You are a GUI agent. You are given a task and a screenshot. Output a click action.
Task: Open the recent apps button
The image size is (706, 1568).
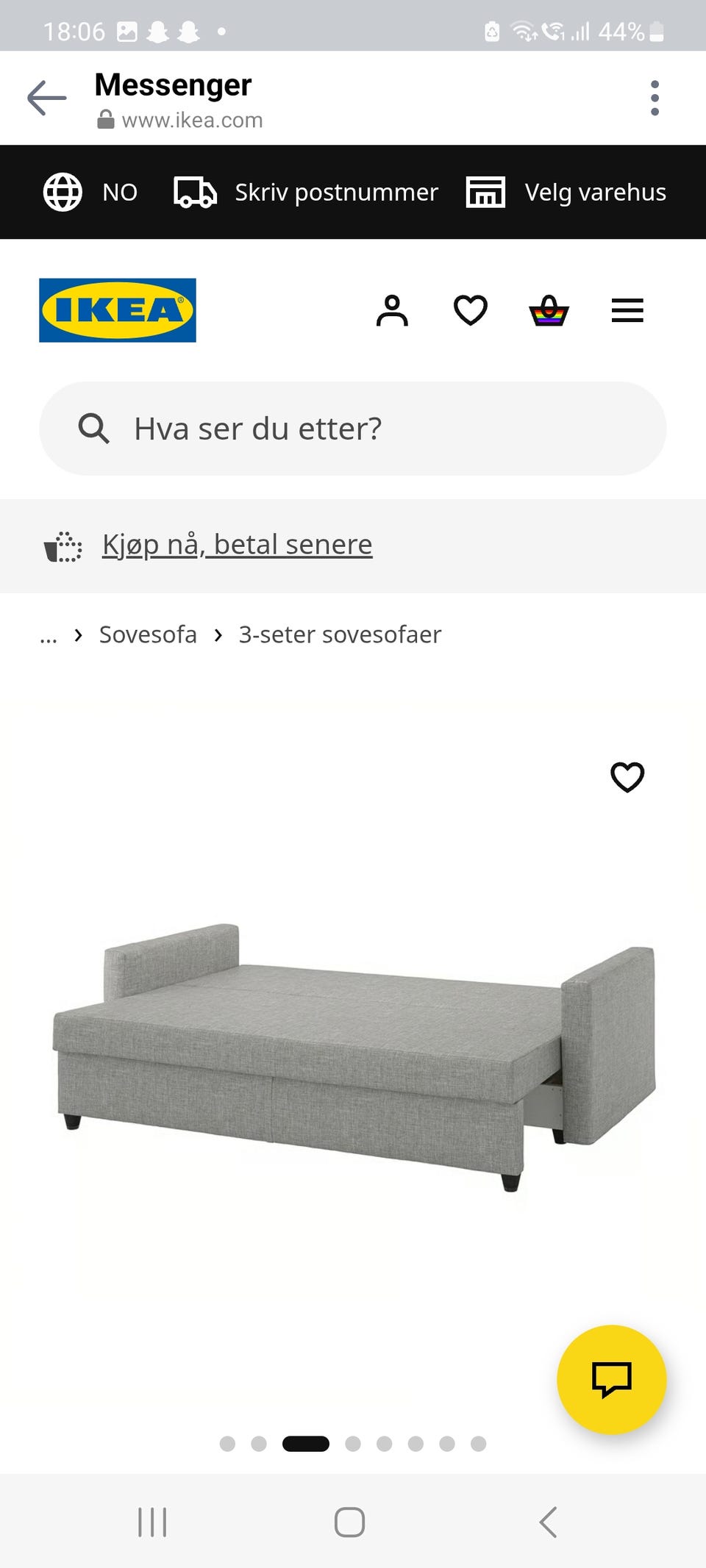152,1522
